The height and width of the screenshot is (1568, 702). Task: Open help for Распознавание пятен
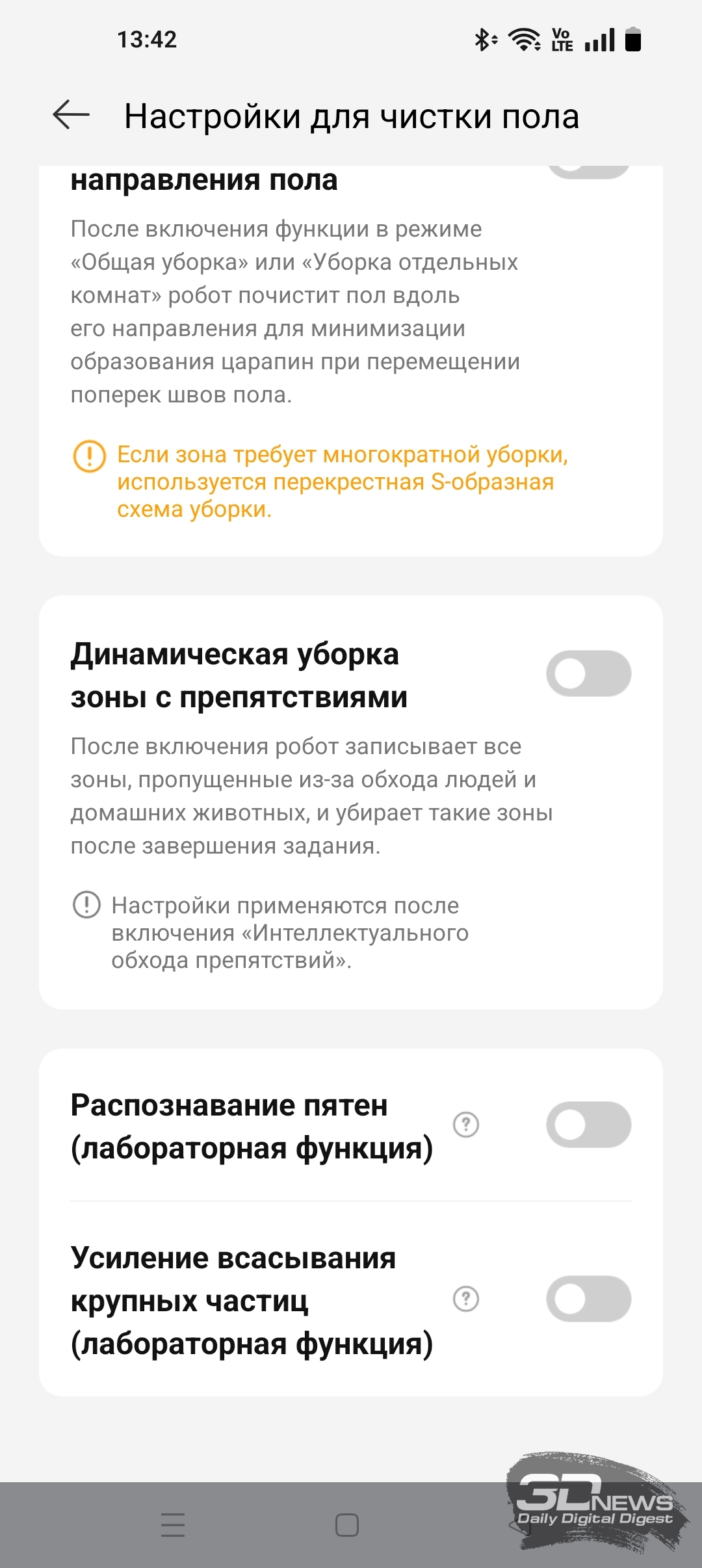tap(465, 1125)
